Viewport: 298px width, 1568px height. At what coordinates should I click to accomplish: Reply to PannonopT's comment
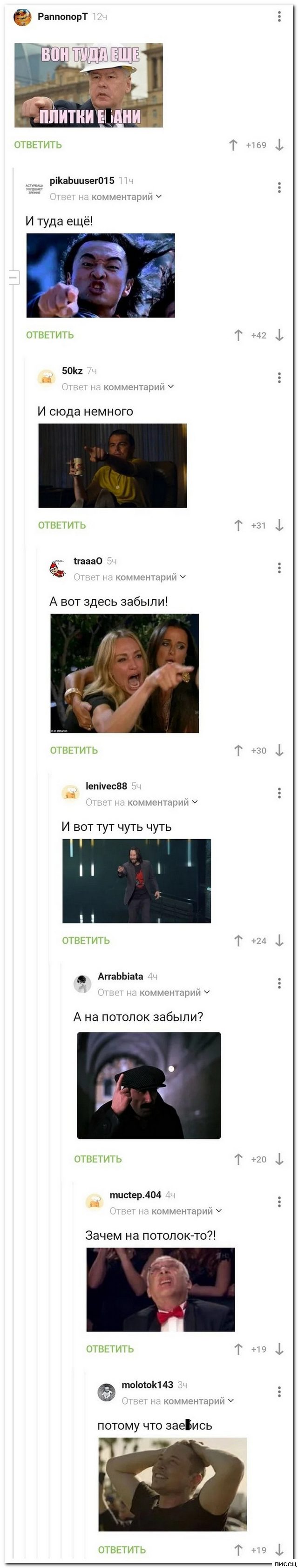38,145
